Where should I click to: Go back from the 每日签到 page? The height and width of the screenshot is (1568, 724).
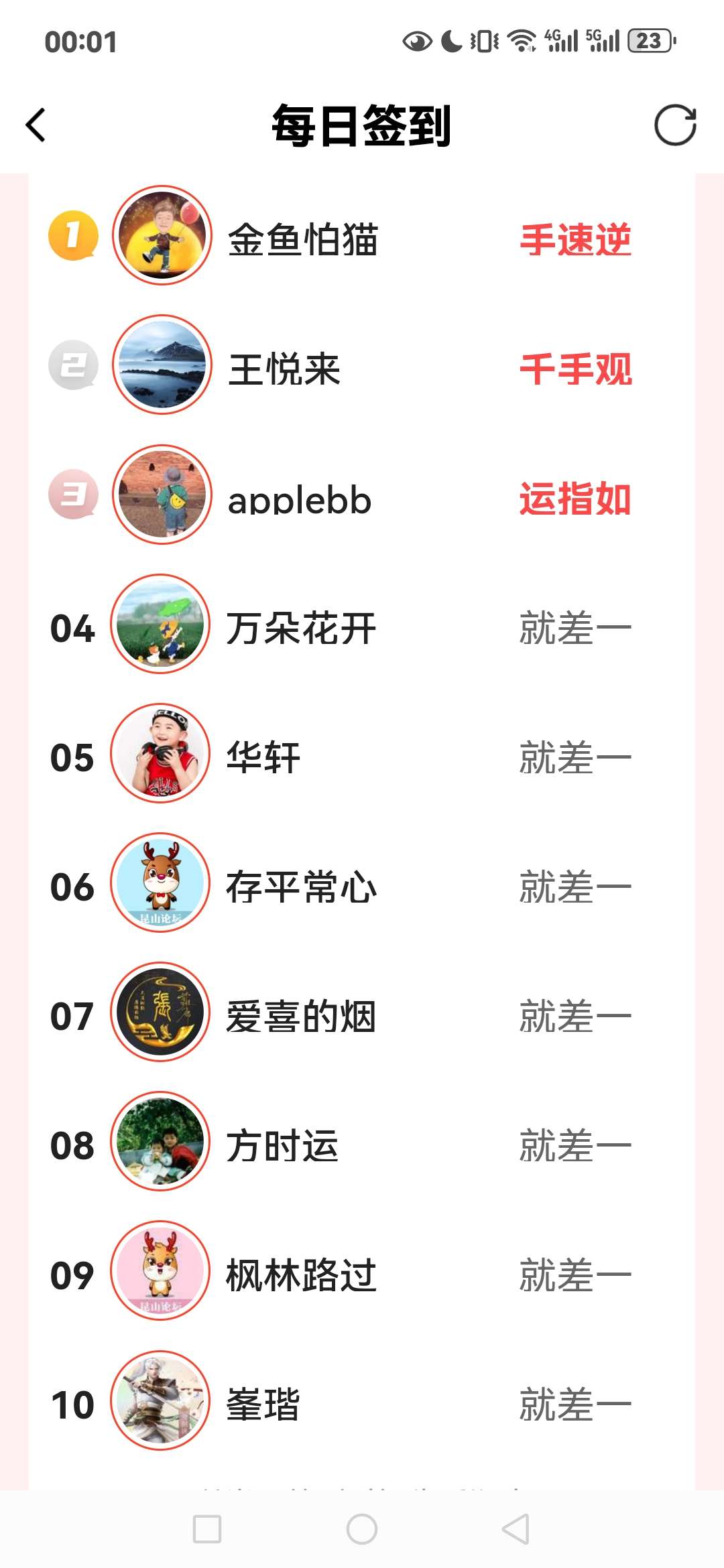point(36,125)
